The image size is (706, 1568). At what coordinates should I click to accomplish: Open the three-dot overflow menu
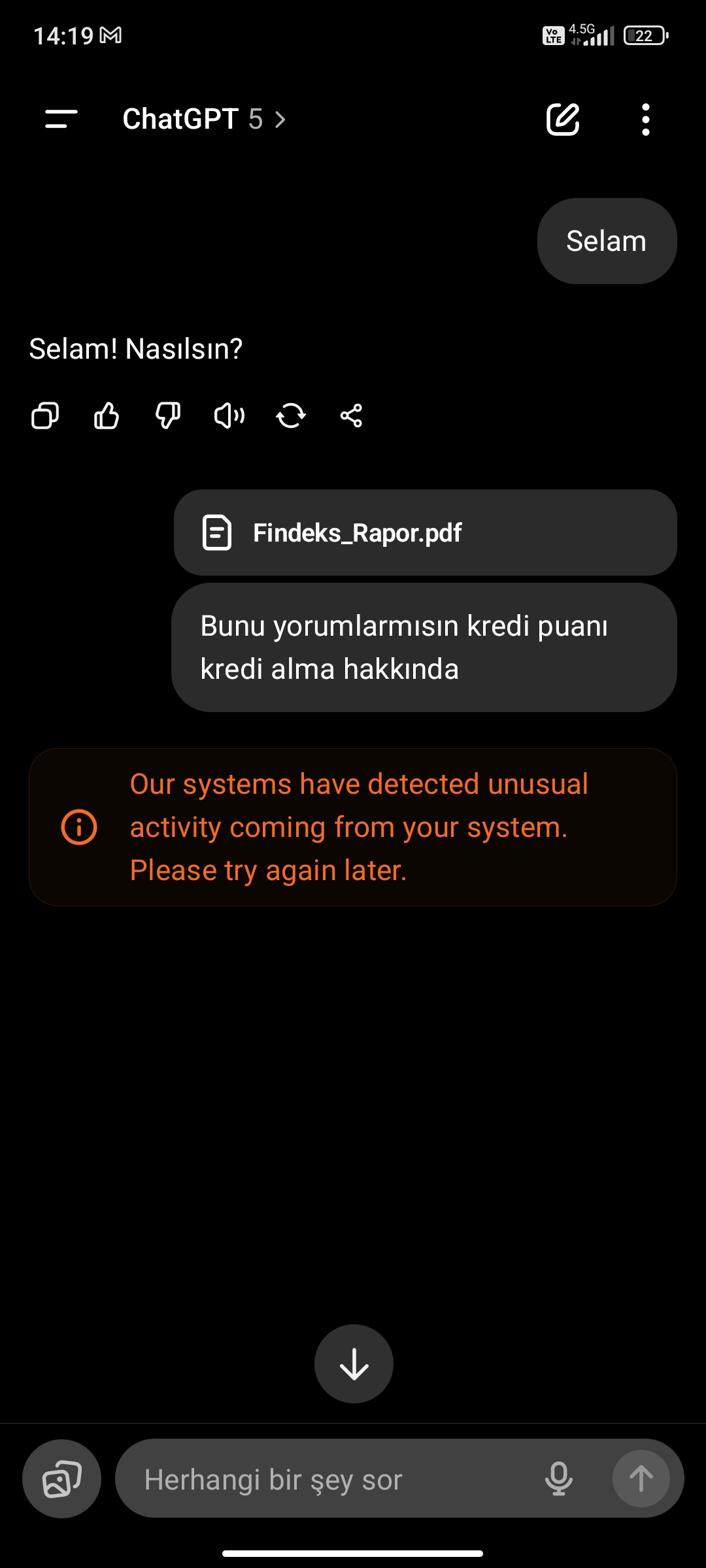pos(645,120)
